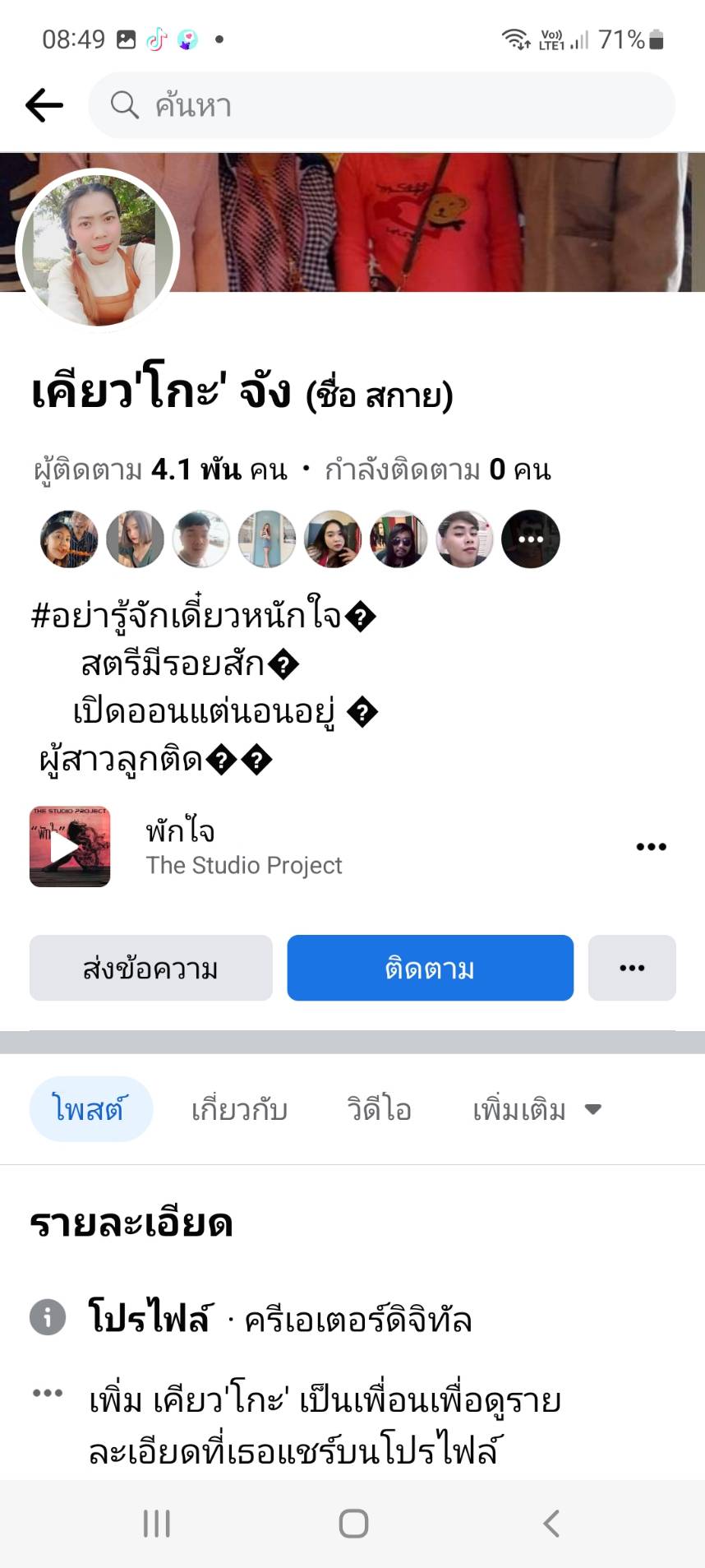Play the song พักใจ by The Studio Project
The height and width of the screenshot is (1568, 705).
click(x=70, y=846)
